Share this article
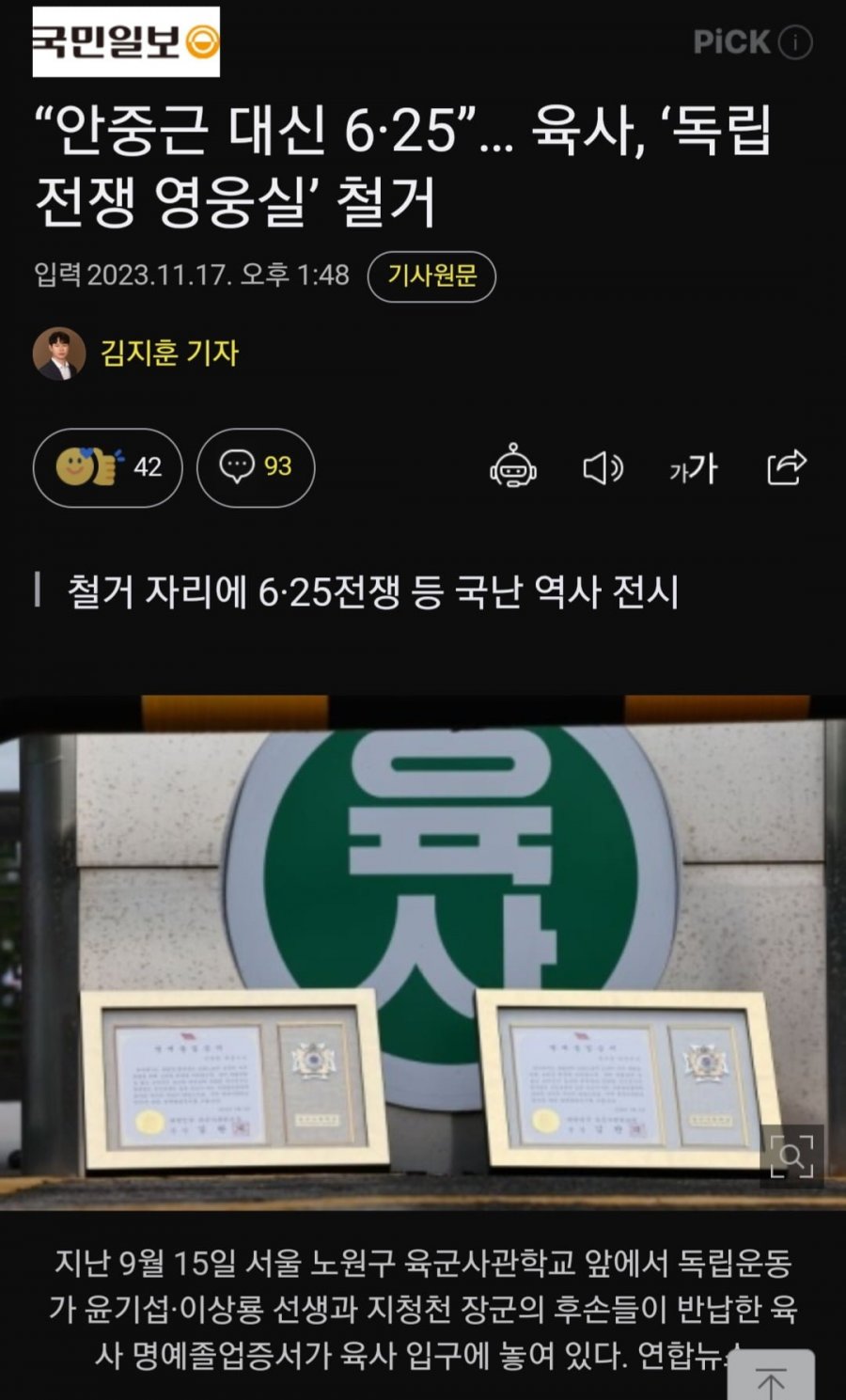The width and height of the screenshot is (846, 1400). point(786,467)
